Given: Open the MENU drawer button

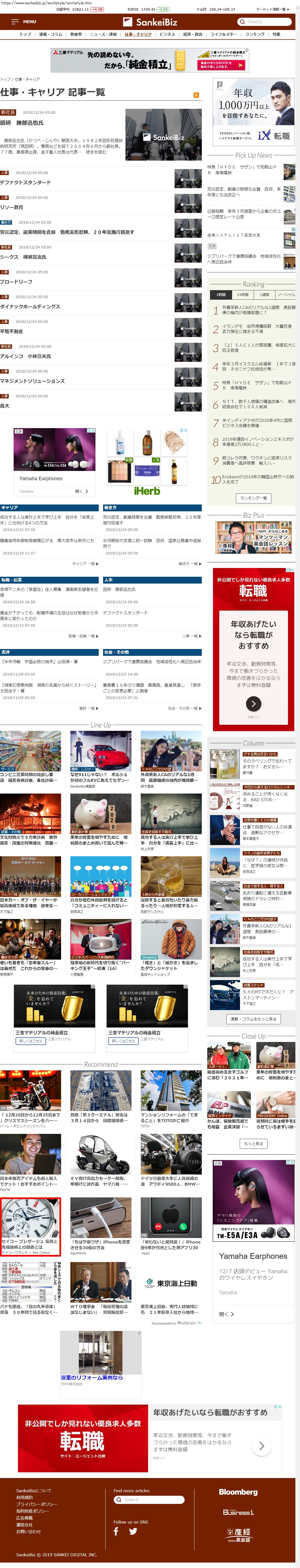Looking at the screenshot, I should 24,21.
